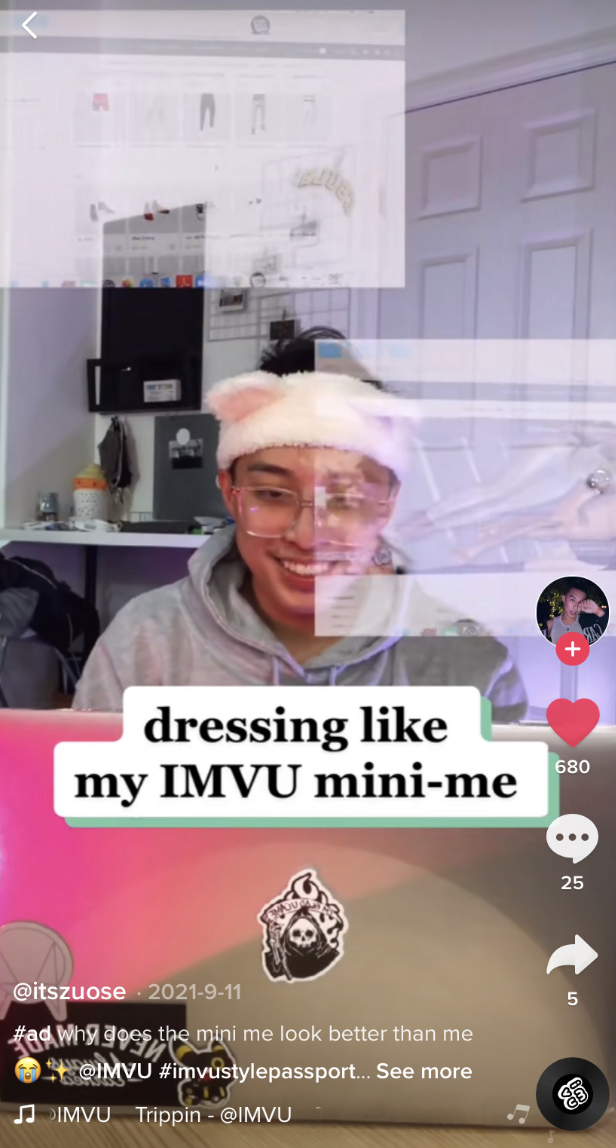Expand caption with See more

424,1071
